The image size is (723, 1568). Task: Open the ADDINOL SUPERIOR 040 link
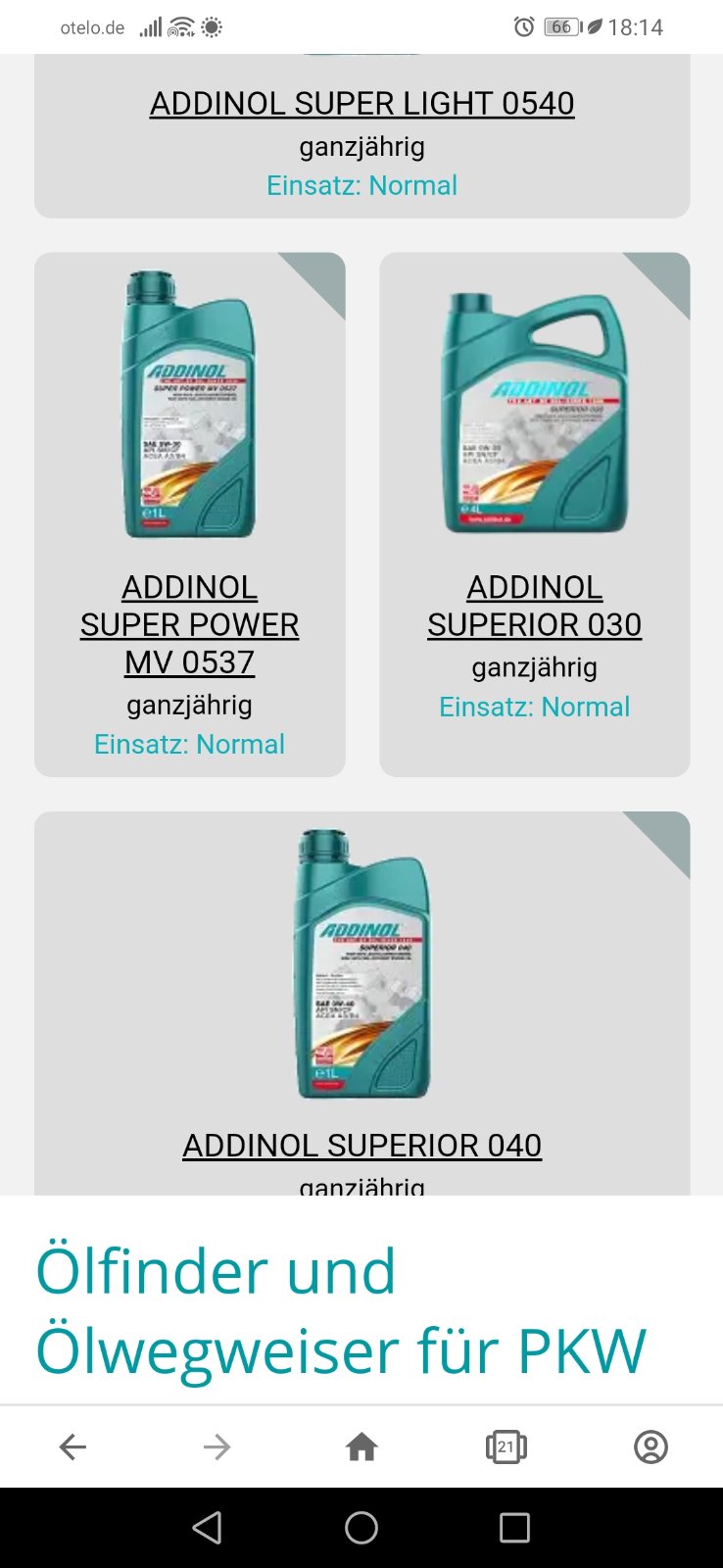pos(361,1145)
